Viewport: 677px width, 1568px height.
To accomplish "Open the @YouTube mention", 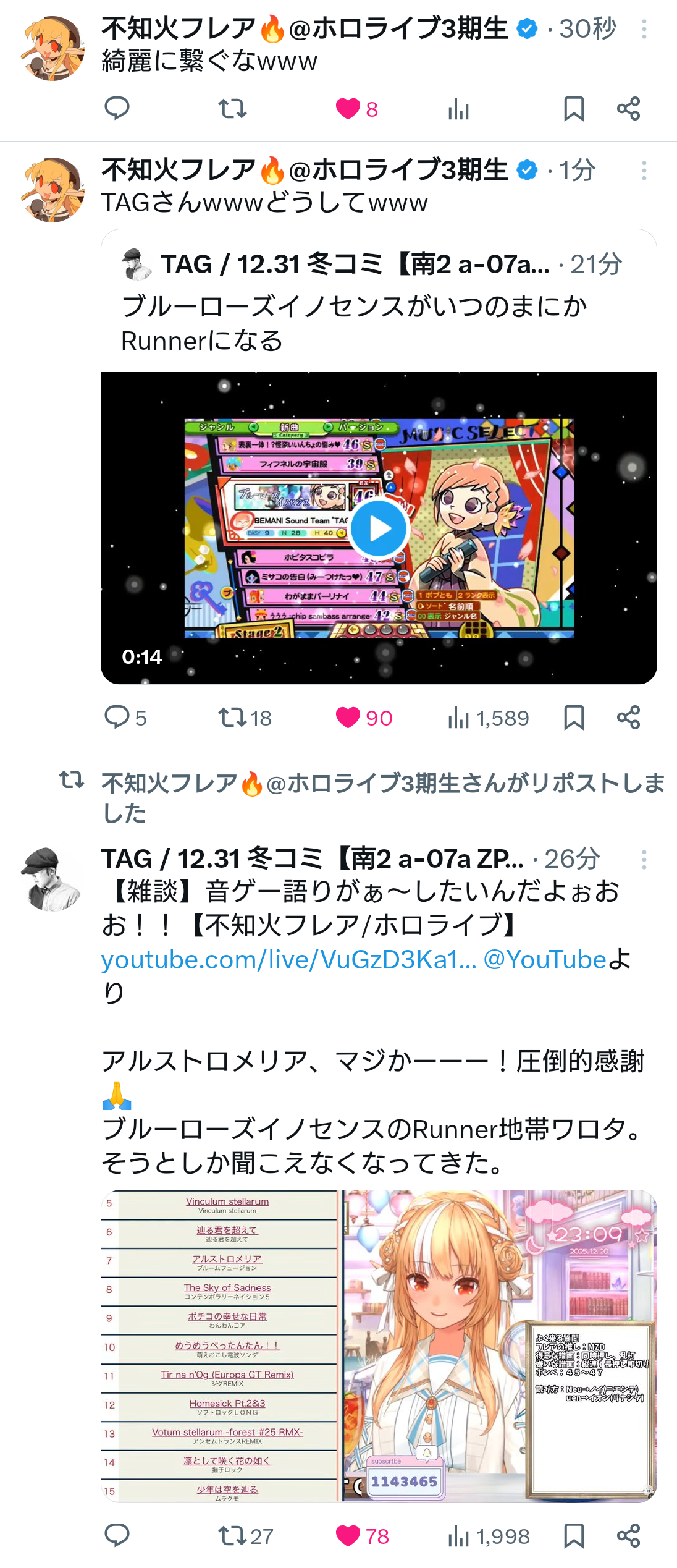I will click(545, 959).
